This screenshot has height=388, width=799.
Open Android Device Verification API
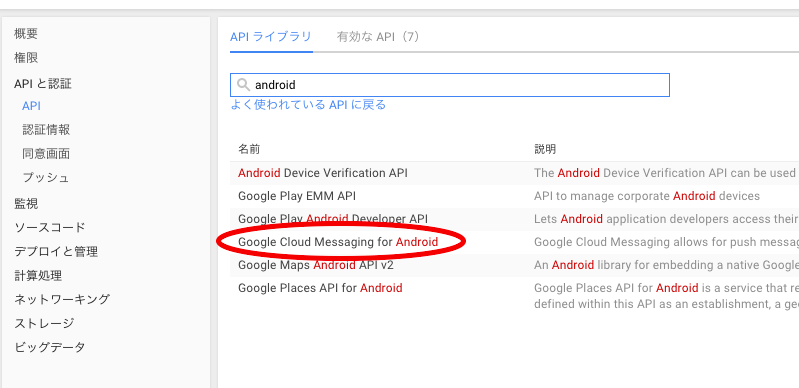[x=323, y=173]
